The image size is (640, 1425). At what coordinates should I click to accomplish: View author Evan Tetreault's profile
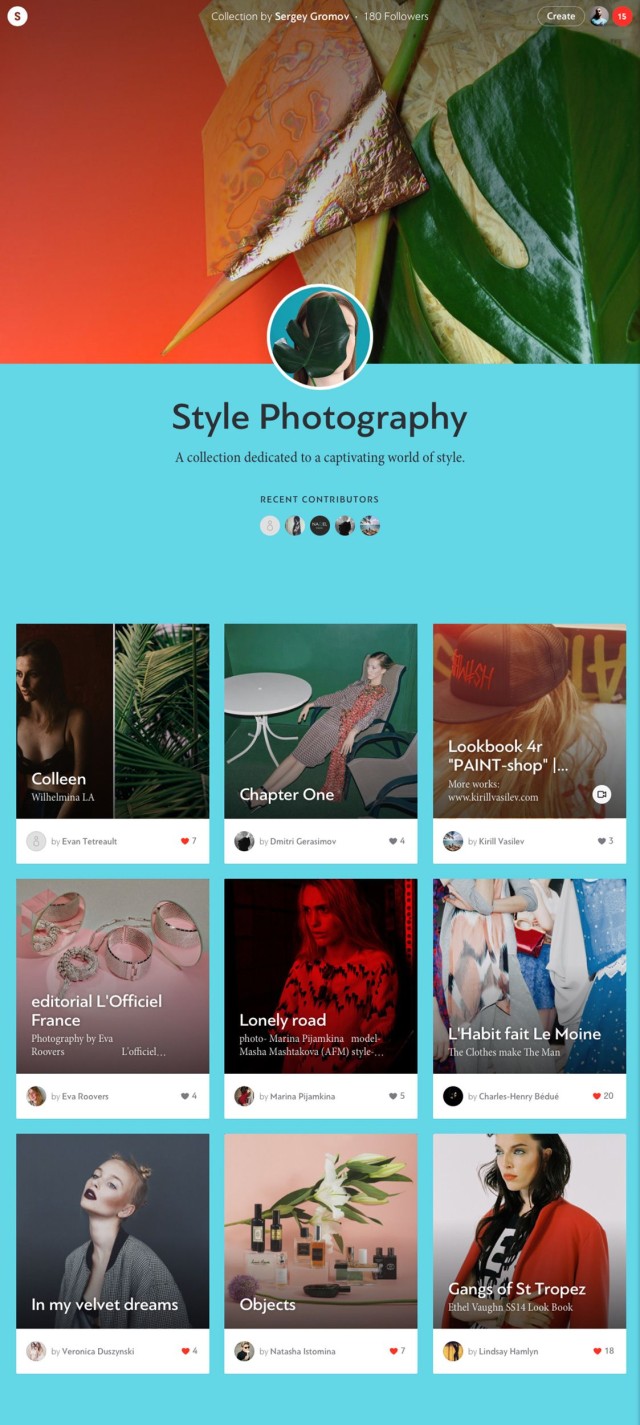click(x=89, y=841)
